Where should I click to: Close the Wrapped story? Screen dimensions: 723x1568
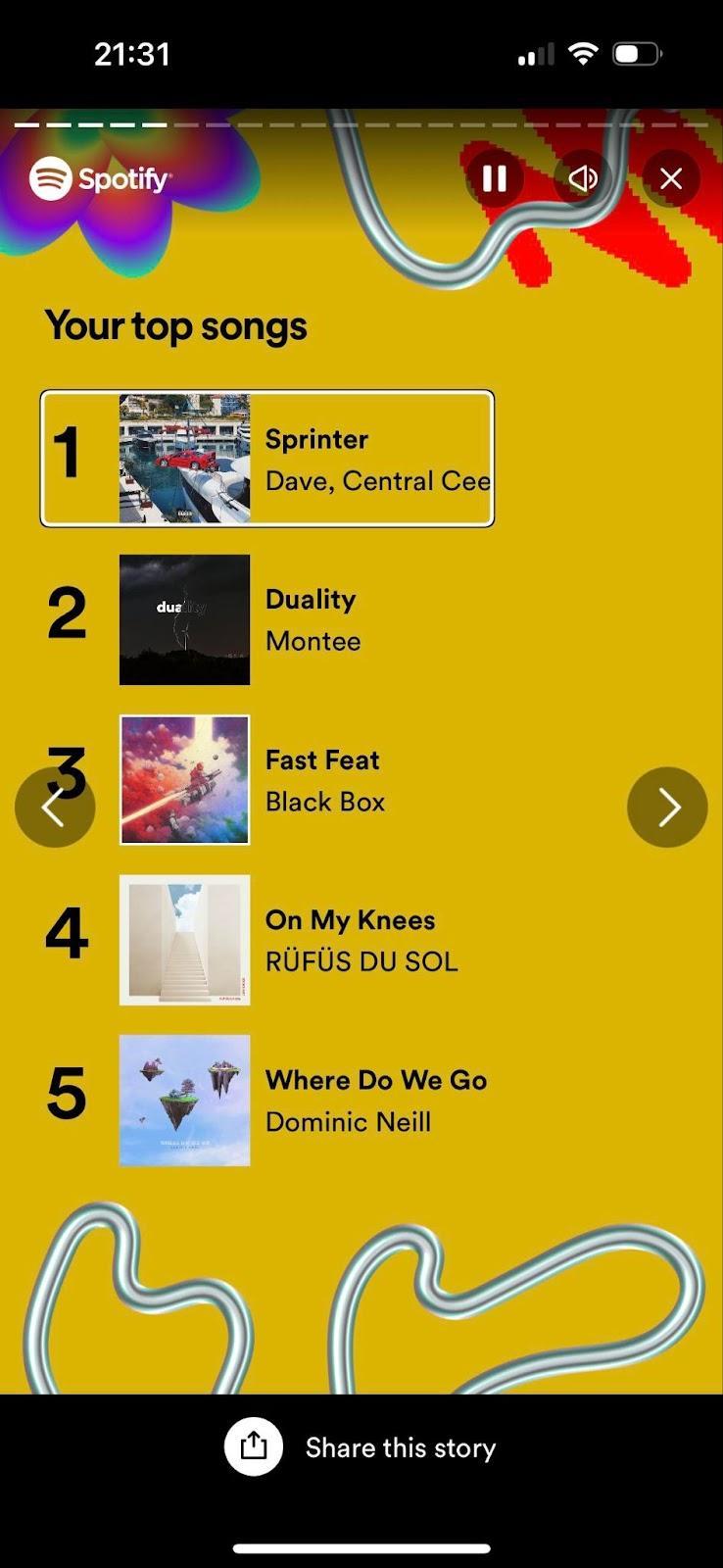(671, 178)
